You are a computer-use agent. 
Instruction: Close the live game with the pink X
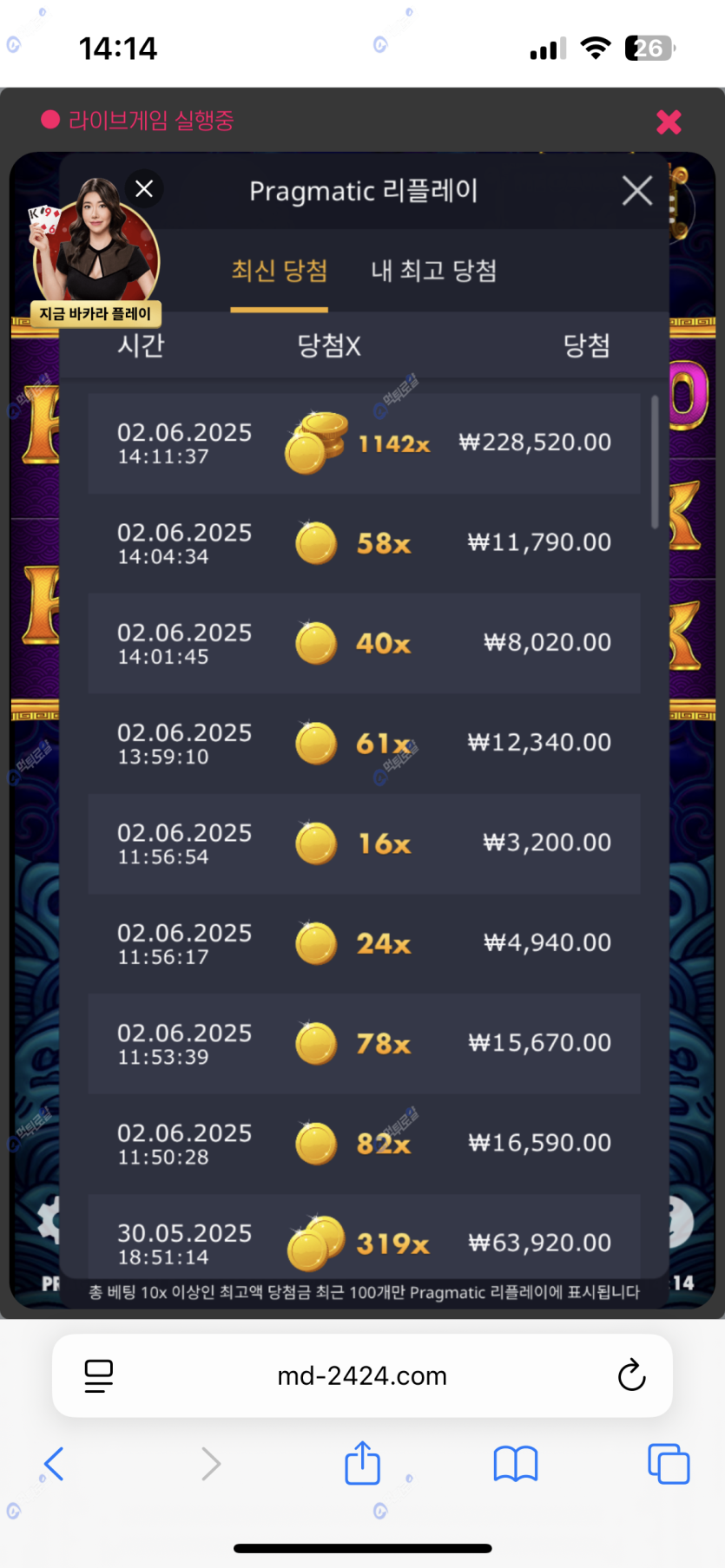(x=669, y=122)
